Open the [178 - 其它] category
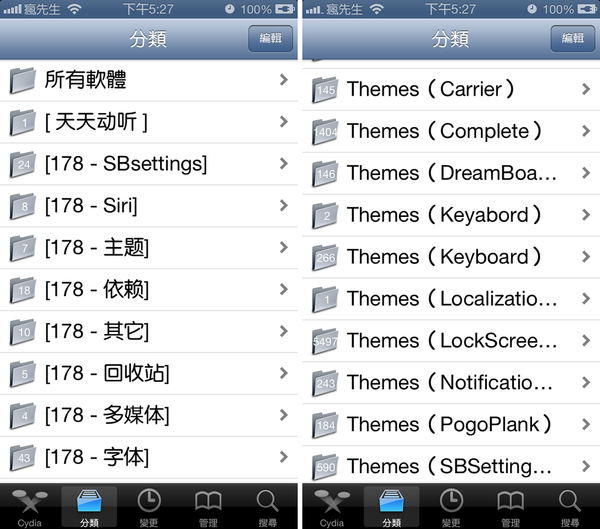This screenshot has width=600, height=529. point(150,332)
